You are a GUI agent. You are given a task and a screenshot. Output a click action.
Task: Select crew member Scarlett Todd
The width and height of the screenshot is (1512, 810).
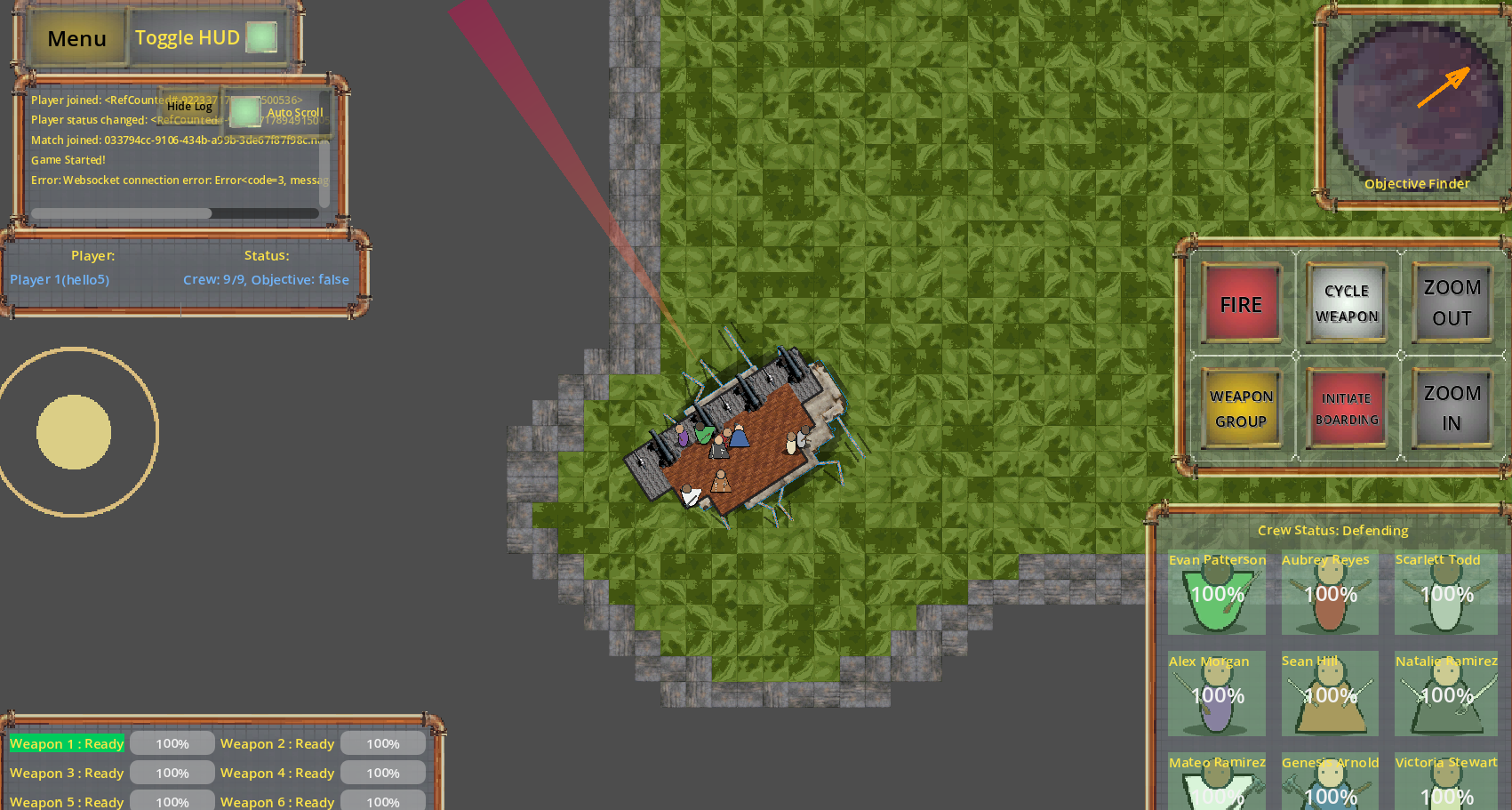click(x=1445, y=593)
